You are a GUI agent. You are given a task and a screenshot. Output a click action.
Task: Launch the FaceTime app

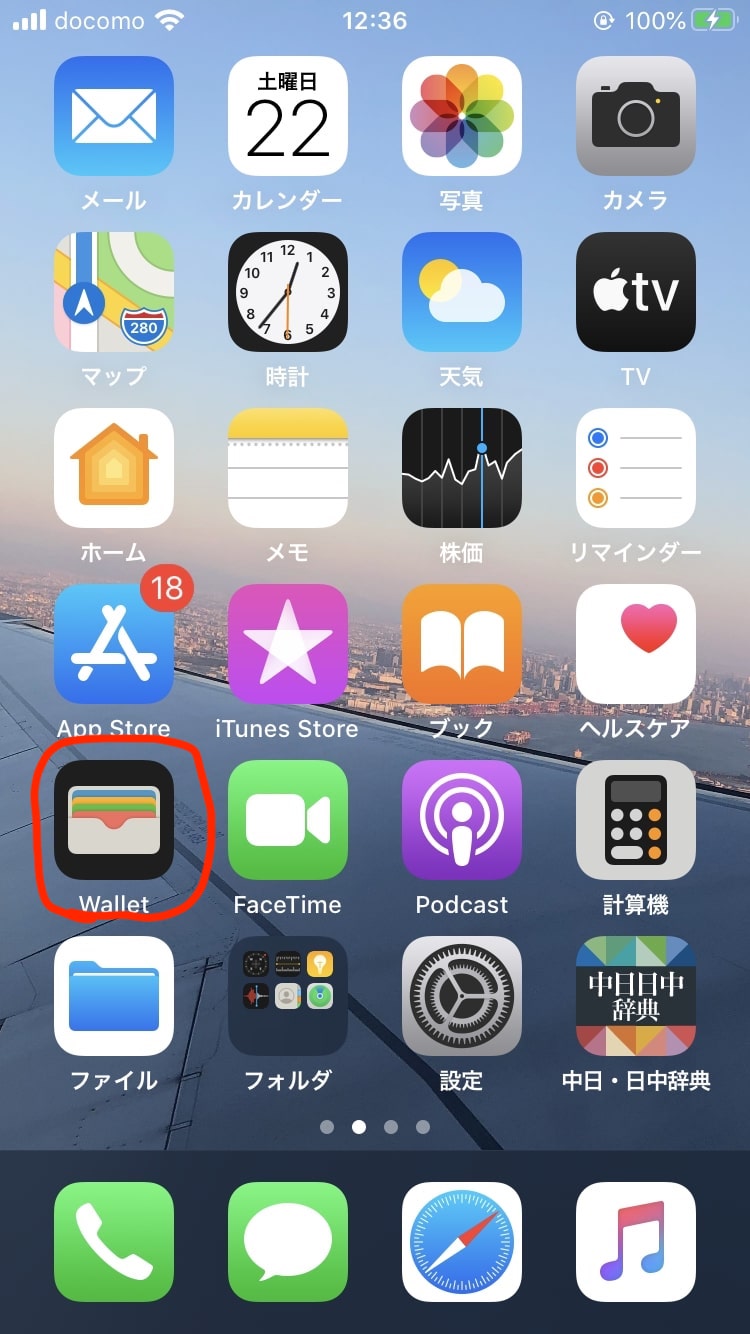288,820
